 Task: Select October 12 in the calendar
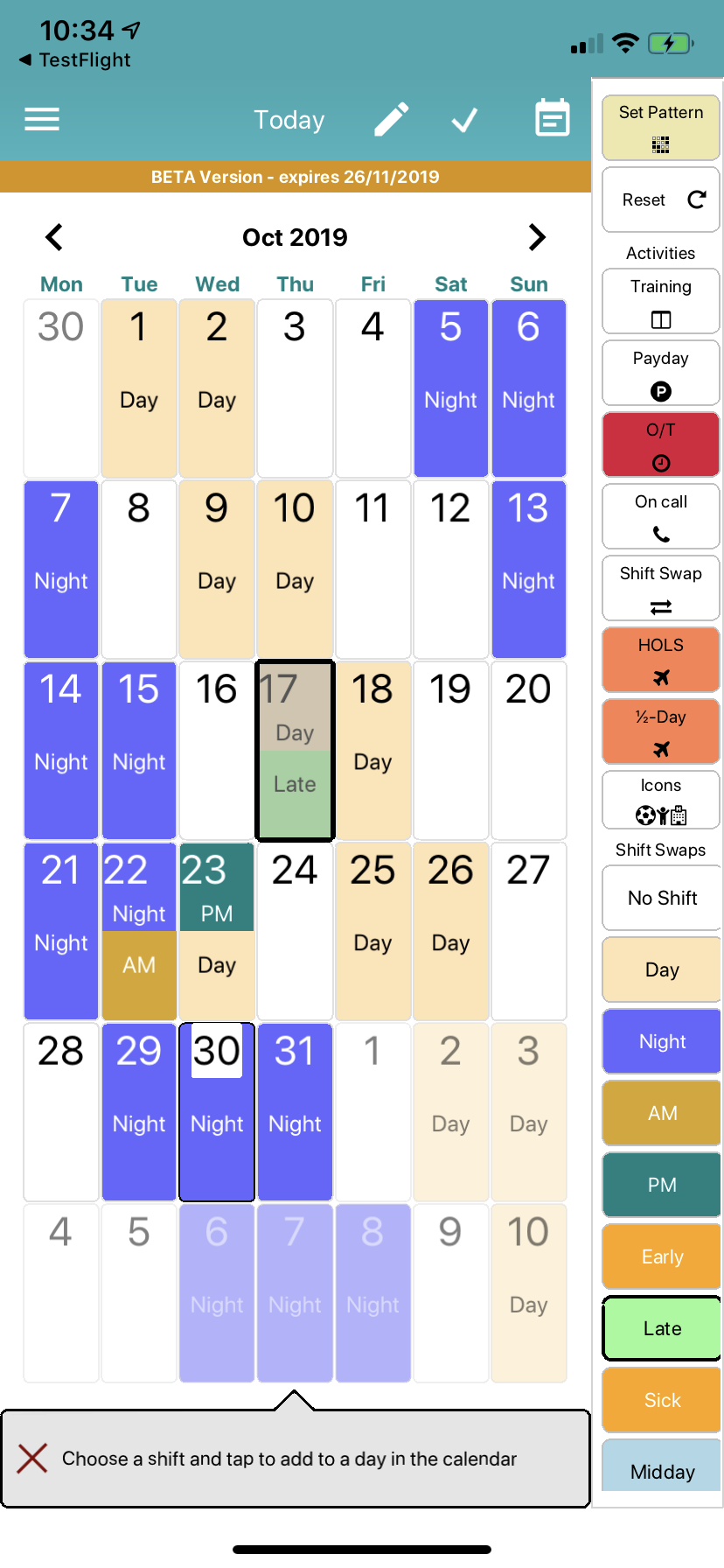450,569
